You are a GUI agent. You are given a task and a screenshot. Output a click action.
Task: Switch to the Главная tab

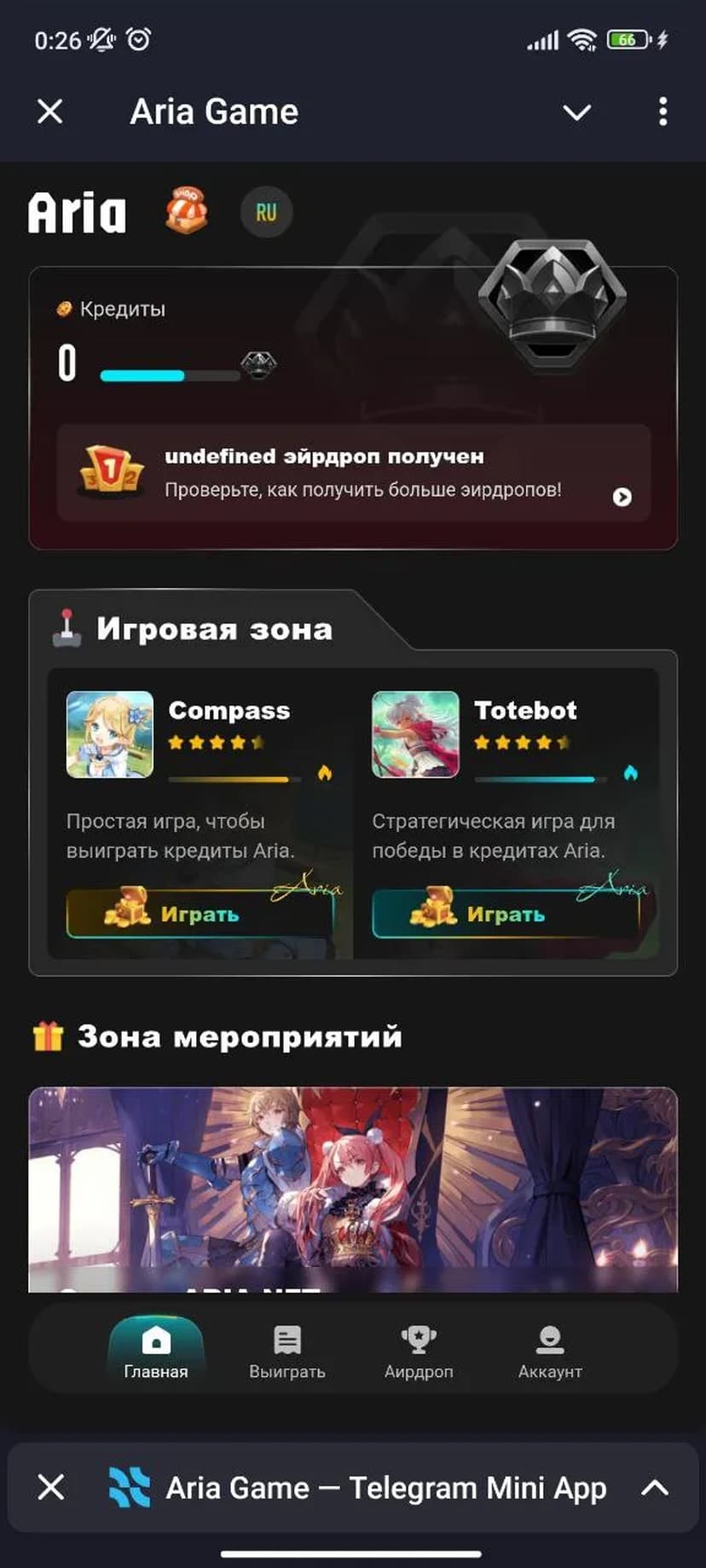click(156, 1351)
